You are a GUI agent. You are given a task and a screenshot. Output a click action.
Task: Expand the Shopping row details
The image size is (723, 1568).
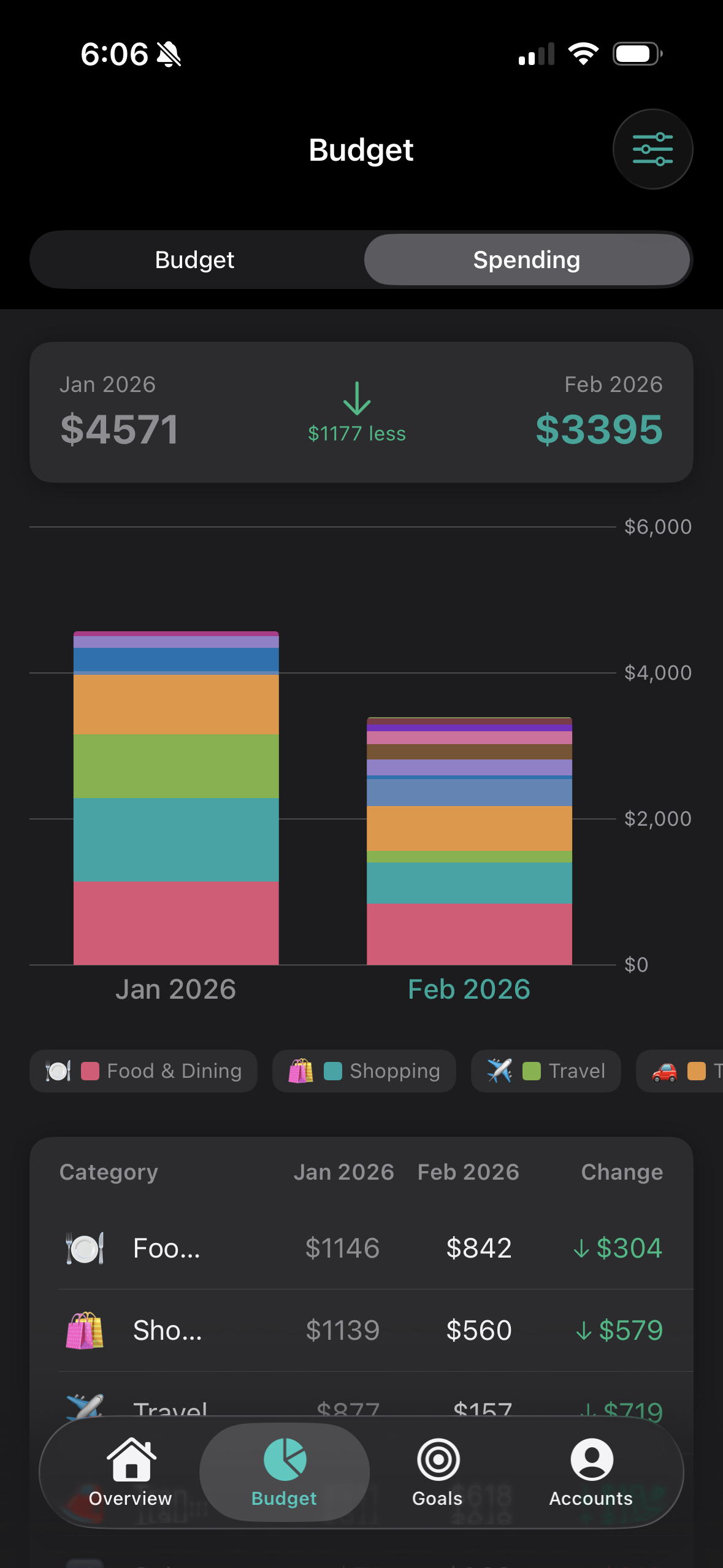coord(361,1330)
